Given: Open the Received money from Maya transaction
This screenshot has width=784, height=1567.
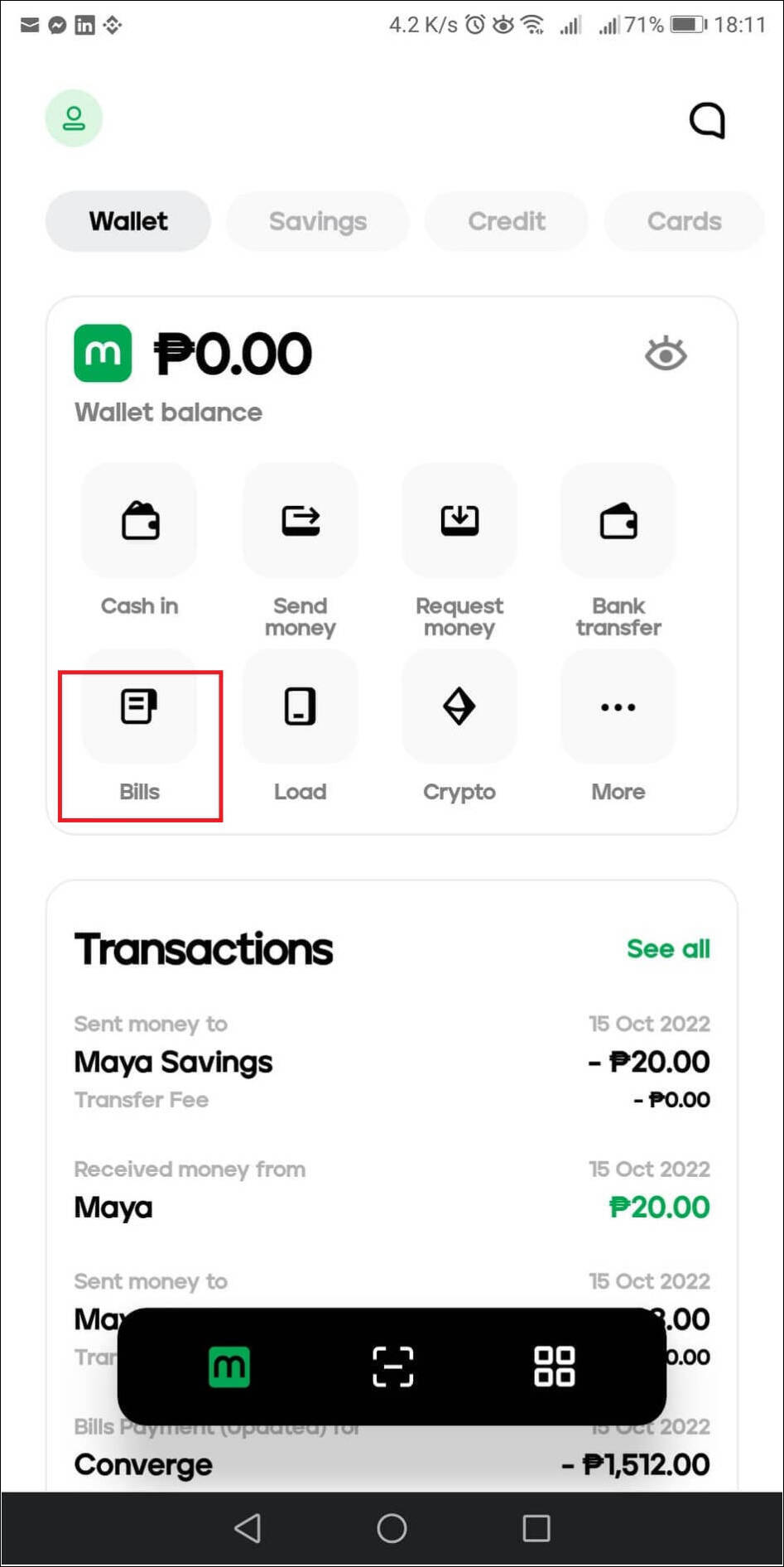Looking at the screenshot, I should tap(392, 1189).
